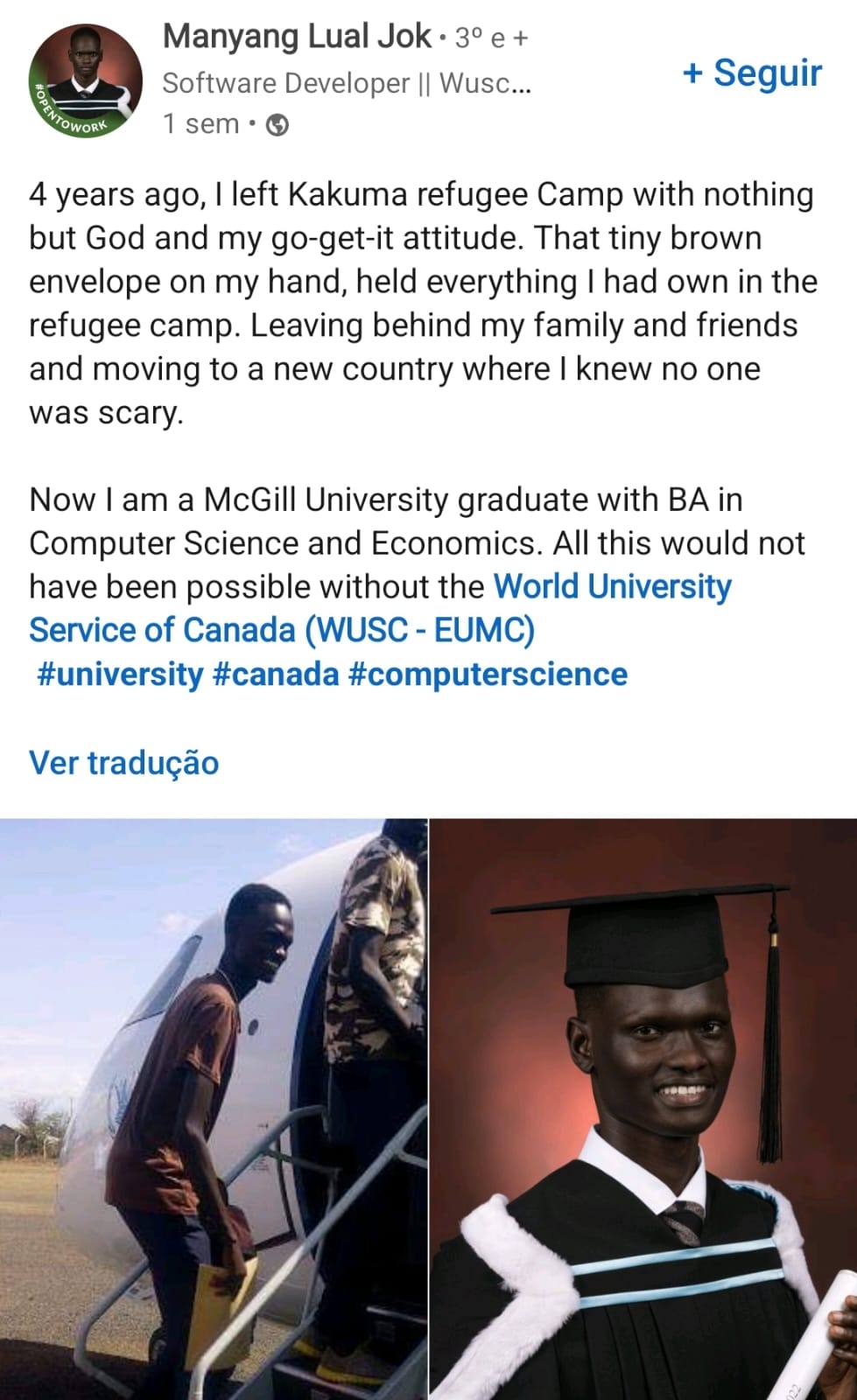
Task: Open the poster's name link in the header
Action: pyautogui.click(x=297, y=37)
